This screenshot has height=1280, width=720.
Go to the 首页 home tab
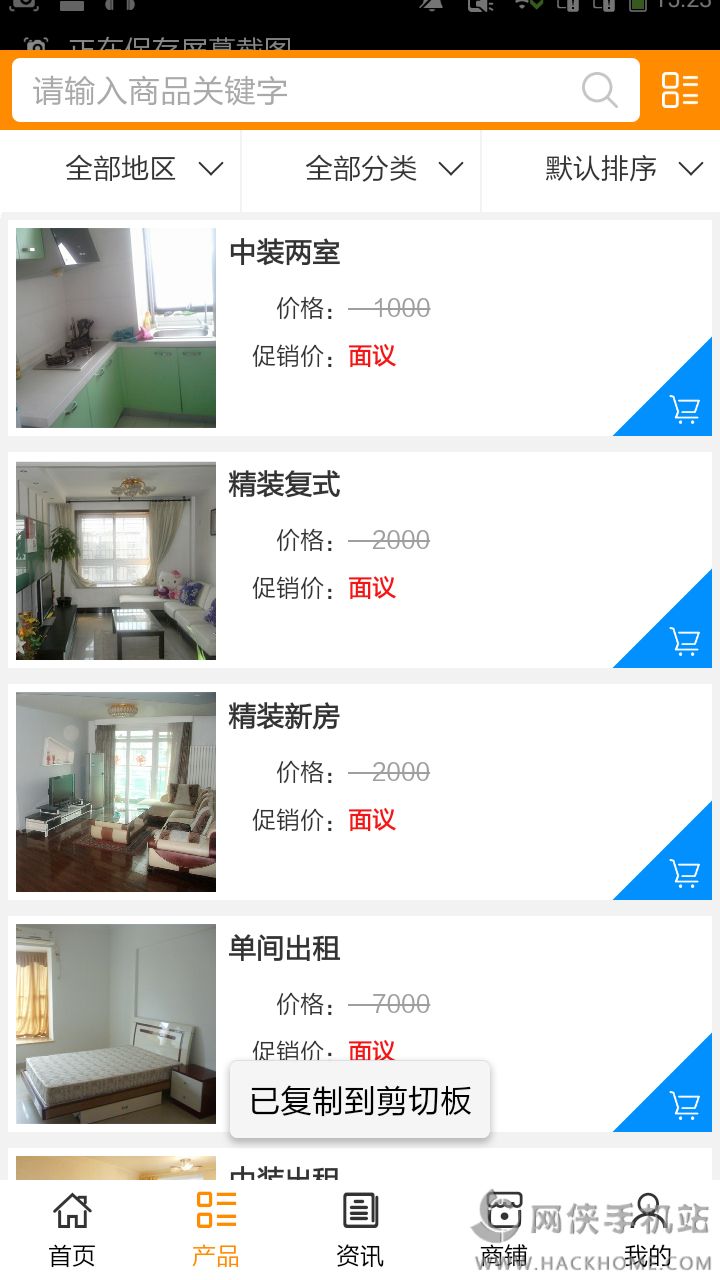pos(72,1230)
